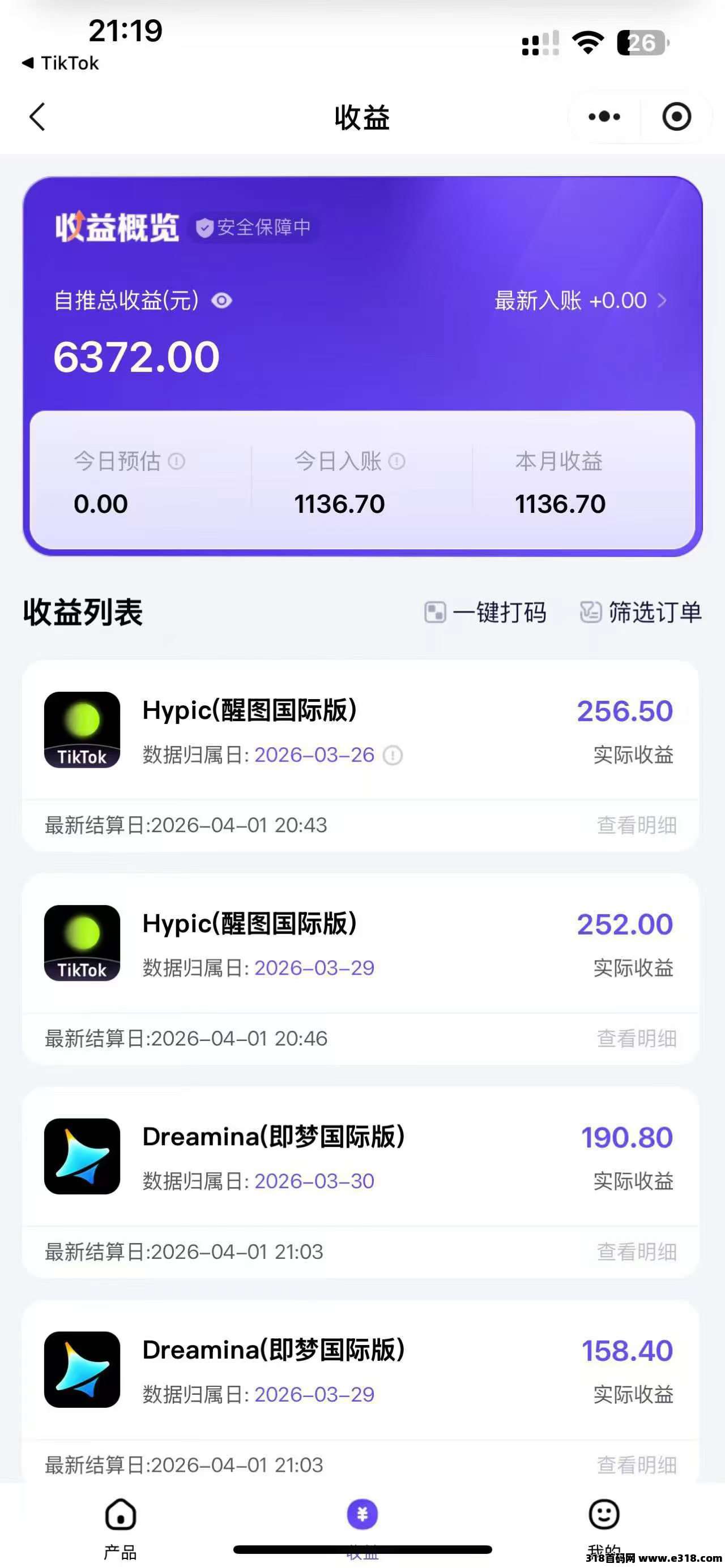Open the 252.00 Hypic earnings card
This screenshot has width=725, height=1568.
(360, 944)
